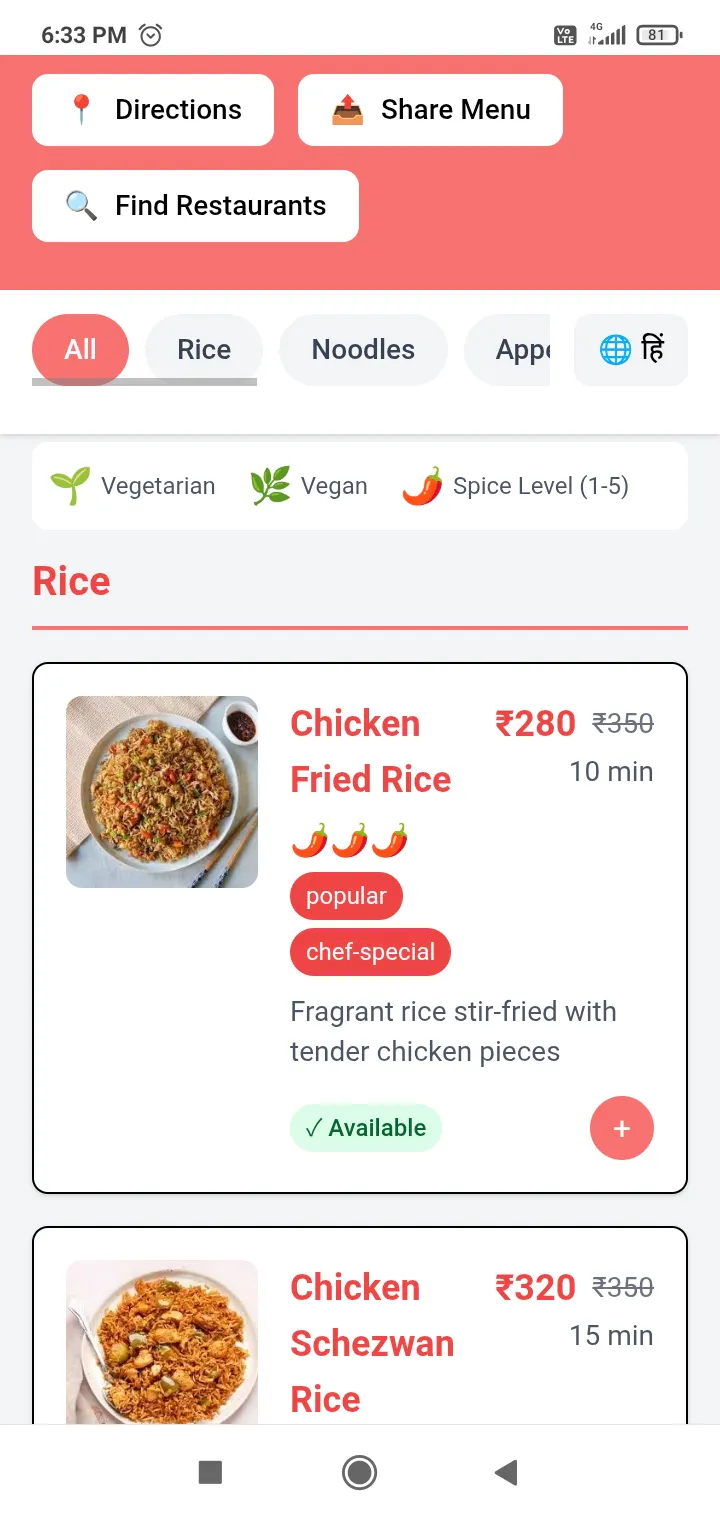This screenshot has width=720, height=1520.
Task: Go back using the system back button
Action: tap(506, 1472)
